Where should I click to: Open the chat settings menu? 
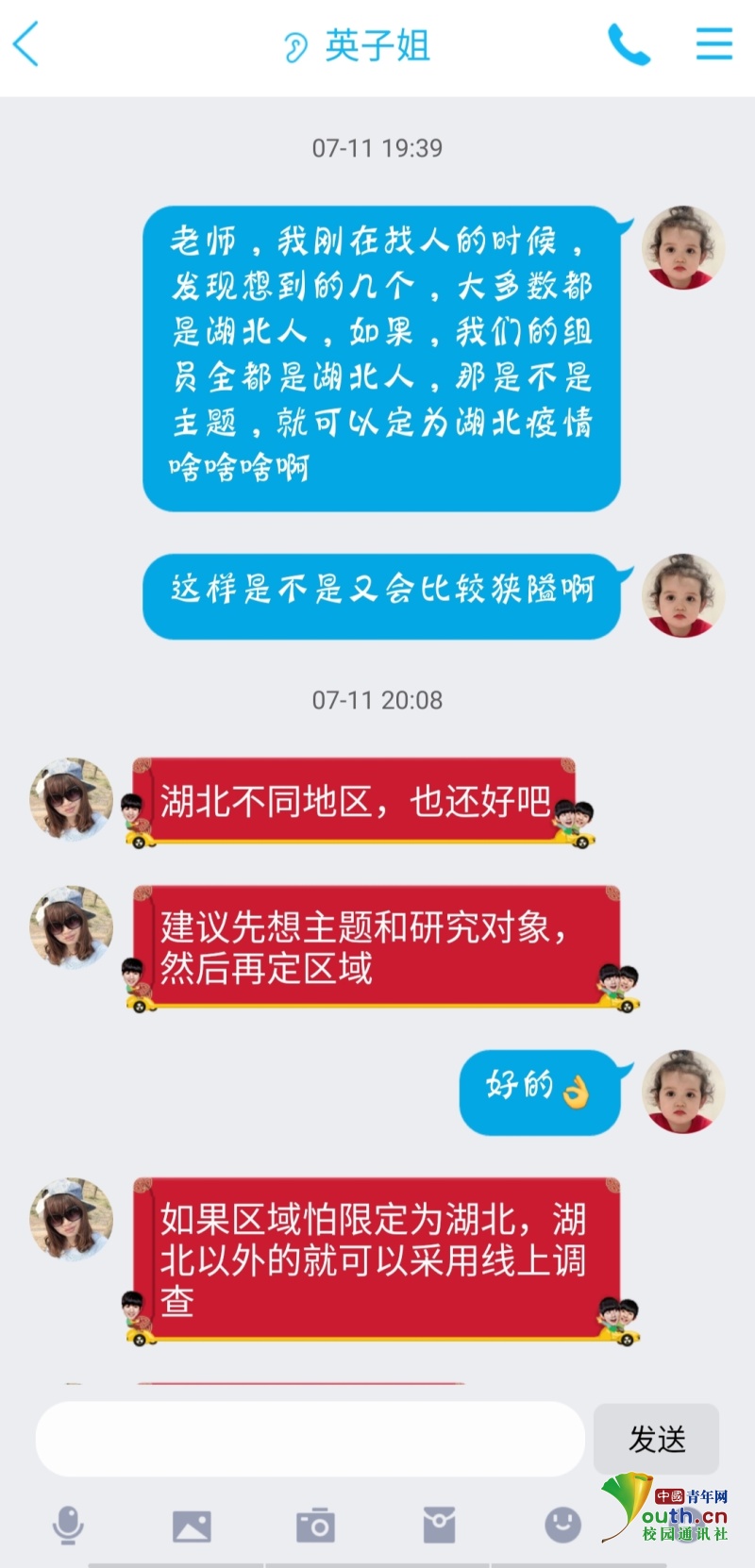713,44
